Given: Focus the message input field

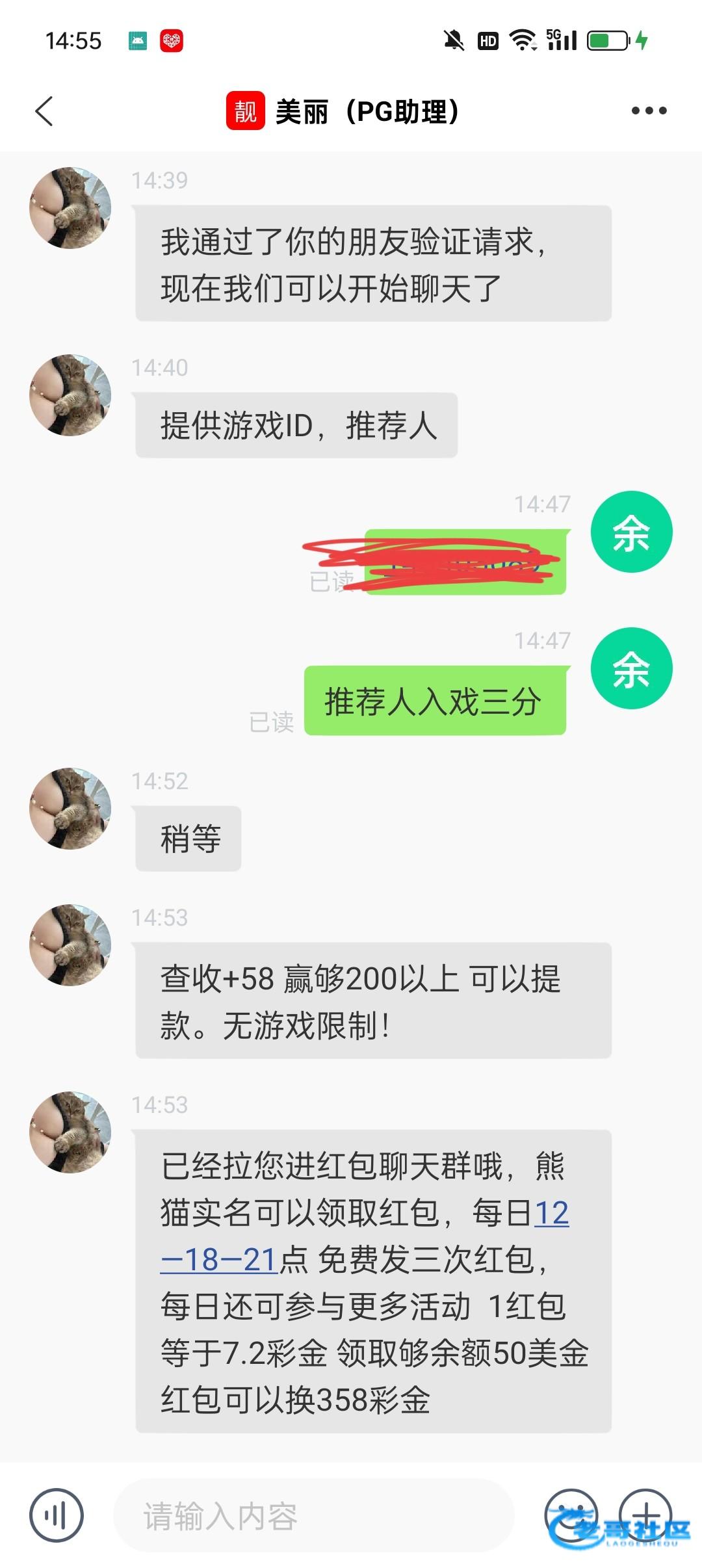Looking at the screenshot, I should click(312, 1516).
